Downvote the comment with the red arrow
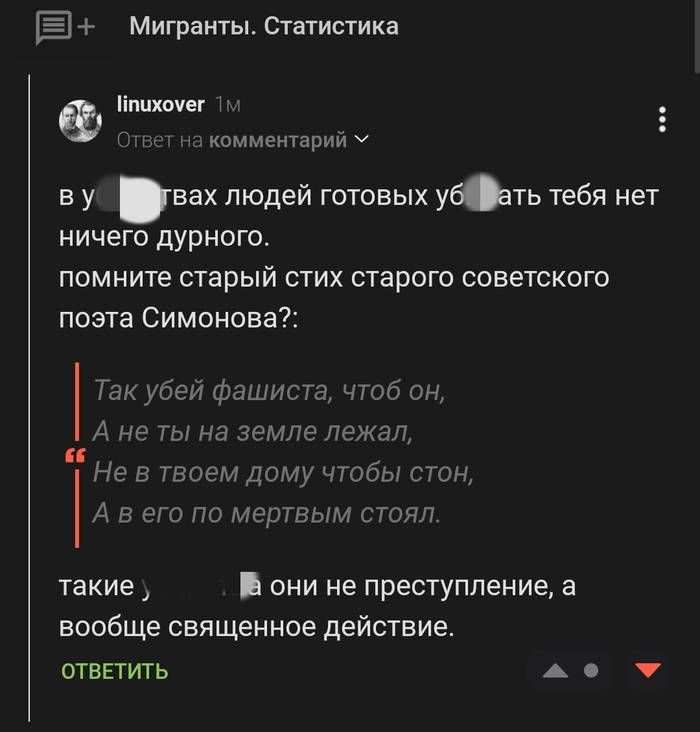The image size is (700, 732). 650,670
